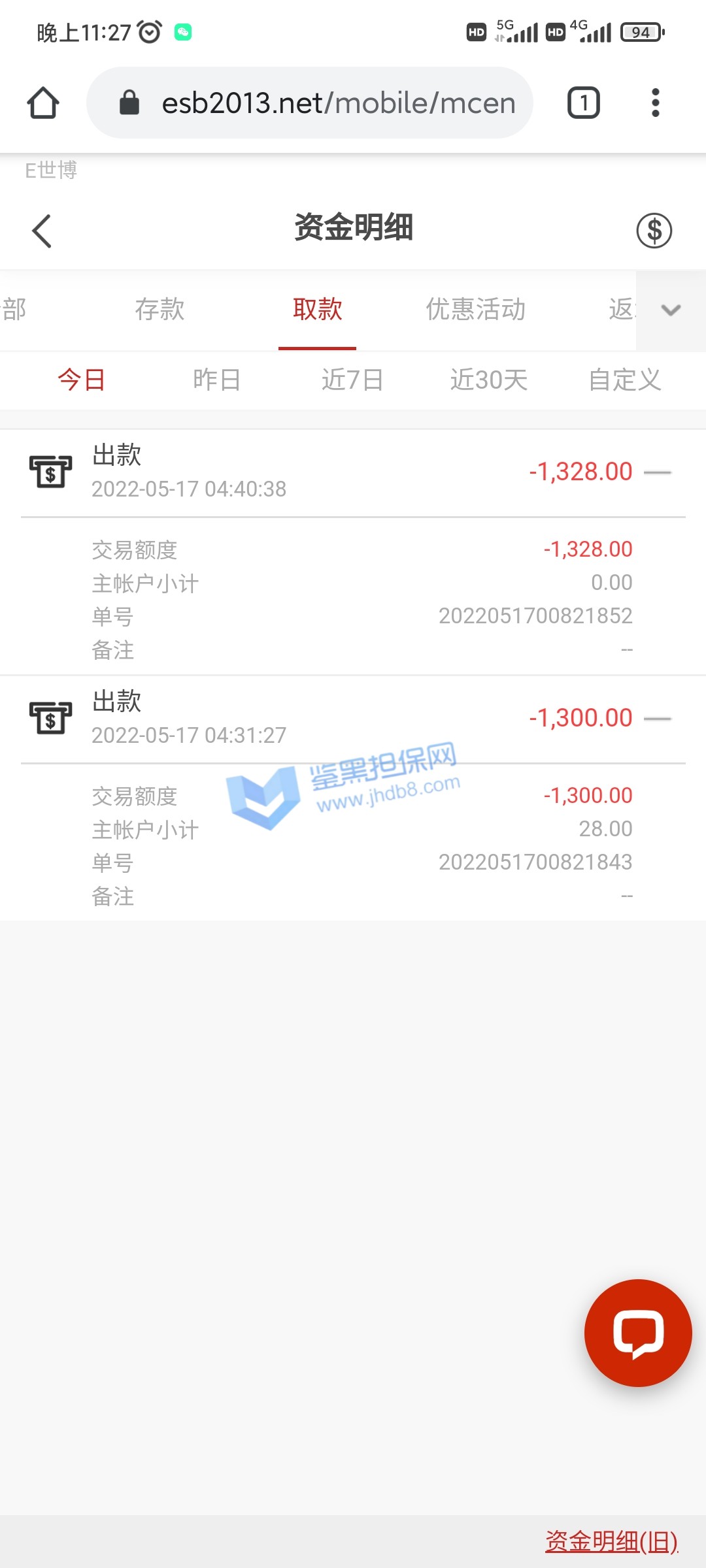
Task: Select the 取款 tab
Action: (317, 309)
